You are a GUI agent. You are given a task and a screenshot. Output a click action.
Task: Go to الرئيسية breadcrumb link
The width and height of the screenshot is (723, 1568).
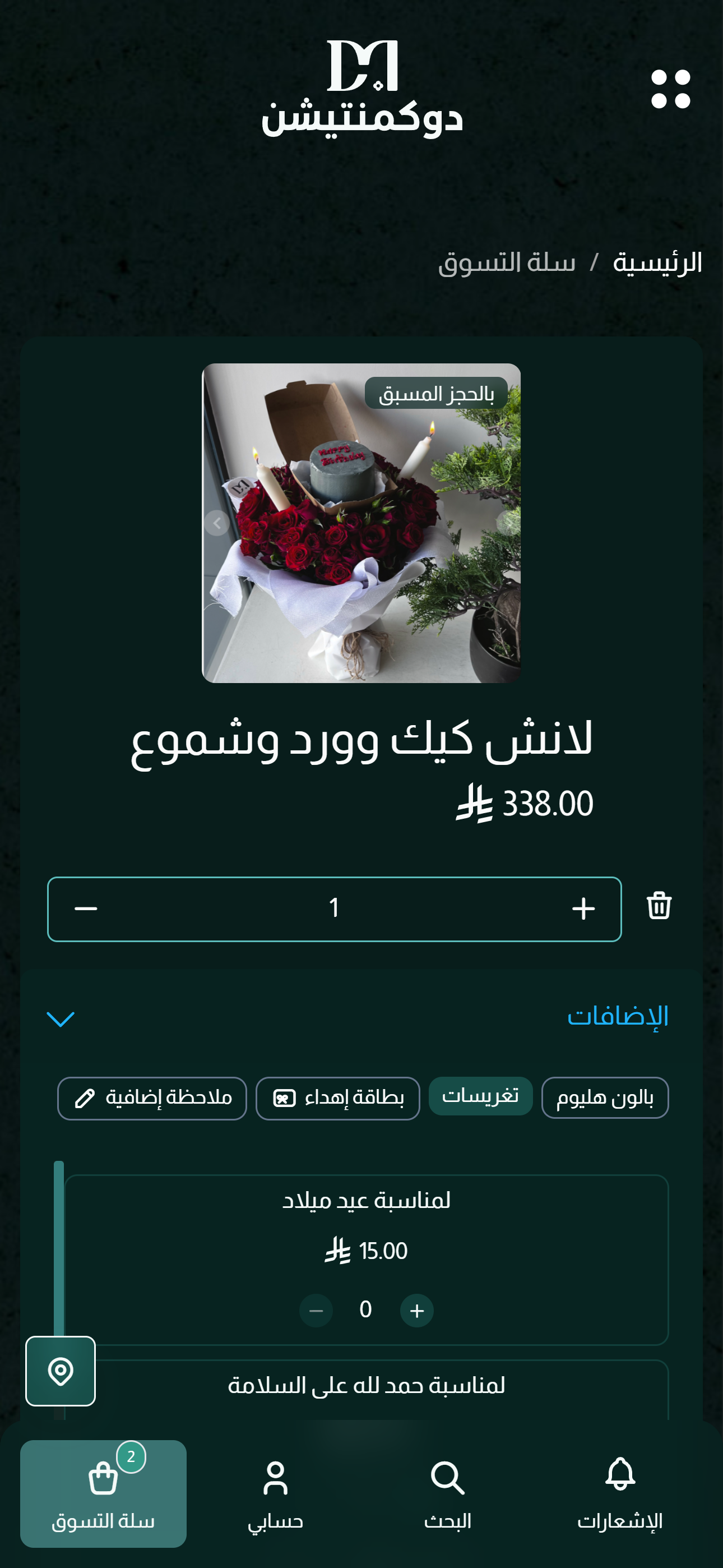(x=657, y=262)
